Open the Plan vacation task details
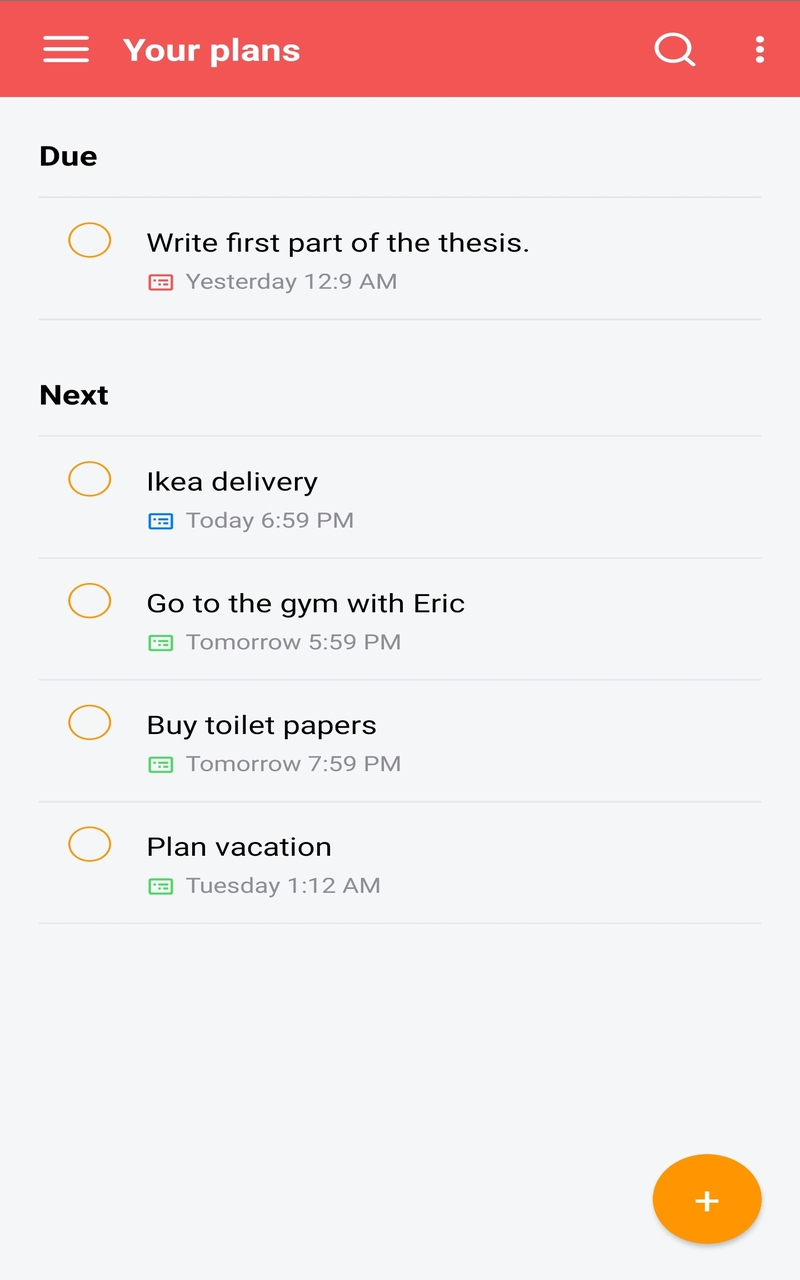800x1280 pixels. 239,846
